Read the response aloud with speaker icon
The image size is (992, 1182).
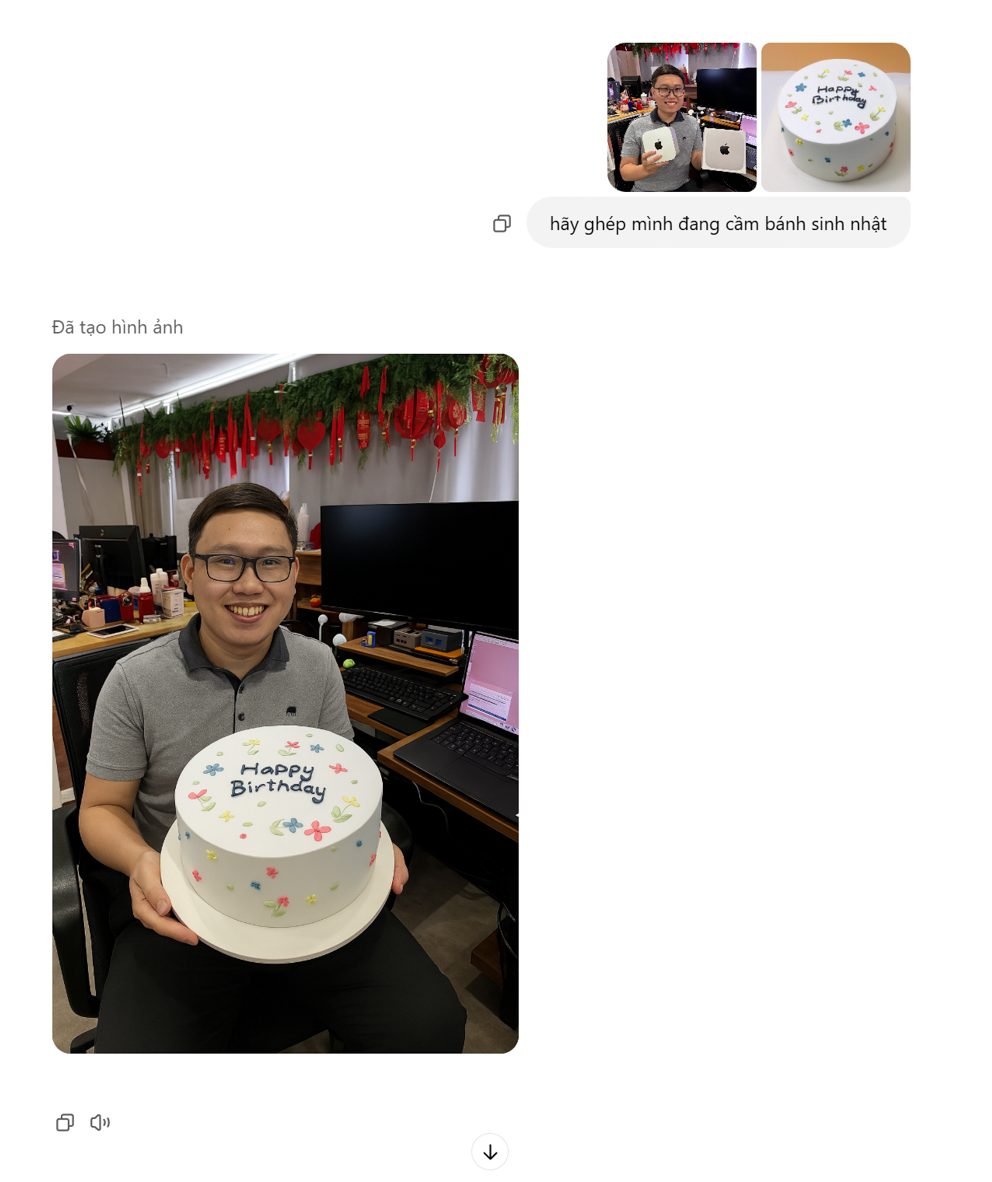[100, 1122]
